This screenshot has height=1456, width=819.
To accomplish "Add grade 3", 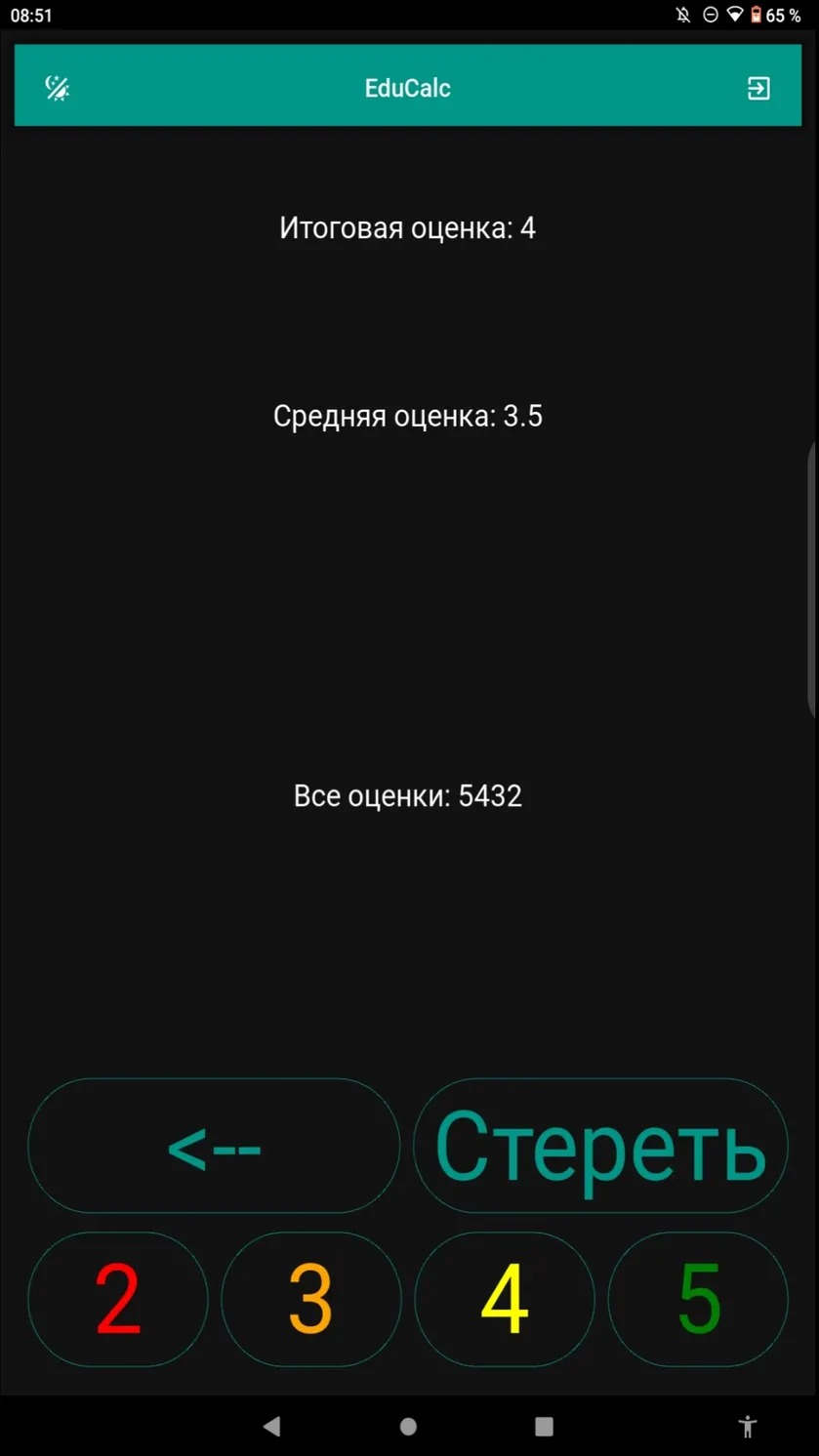I will click(310, 1299).
